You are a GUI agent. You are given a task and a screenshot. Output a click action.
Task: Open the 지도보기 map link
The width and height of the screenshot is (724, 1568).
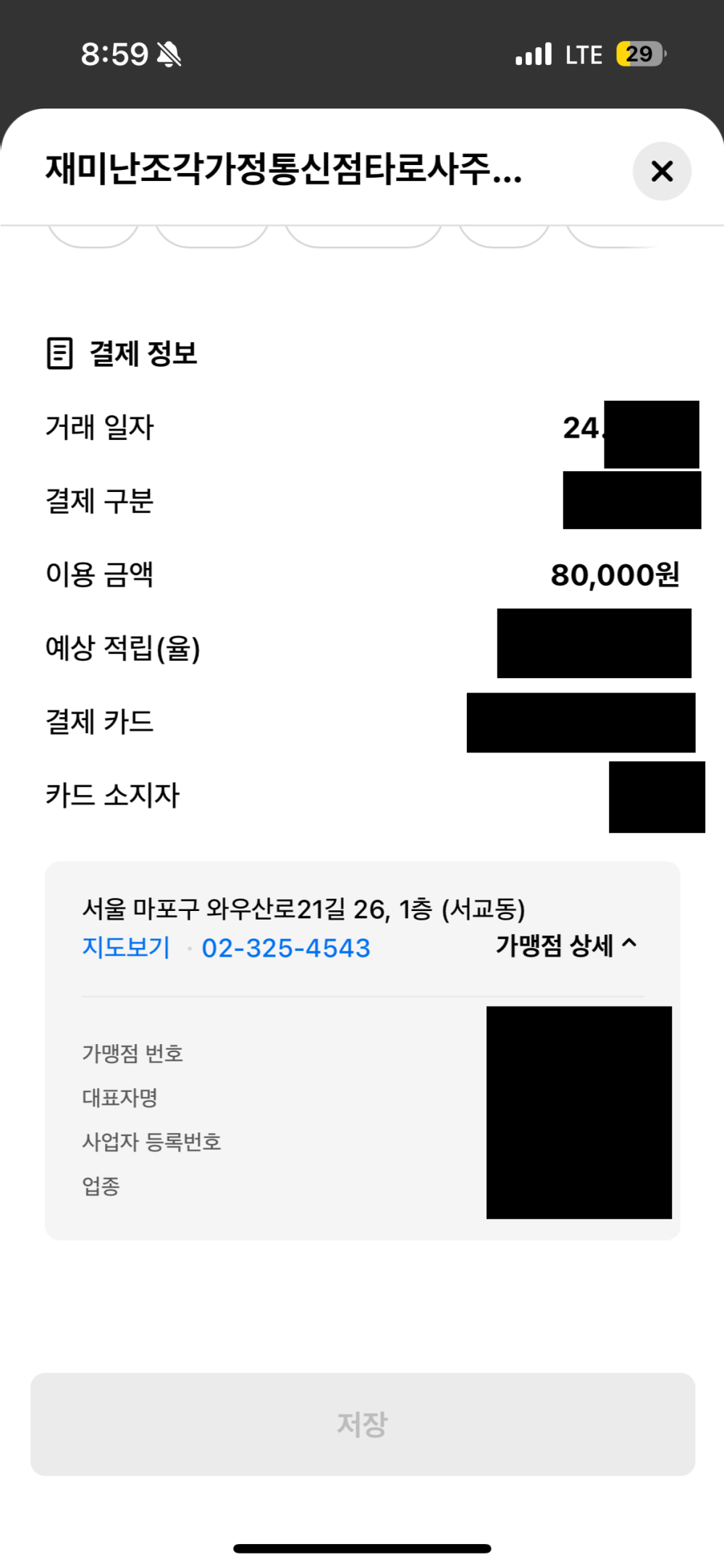[x=126, y=947]
